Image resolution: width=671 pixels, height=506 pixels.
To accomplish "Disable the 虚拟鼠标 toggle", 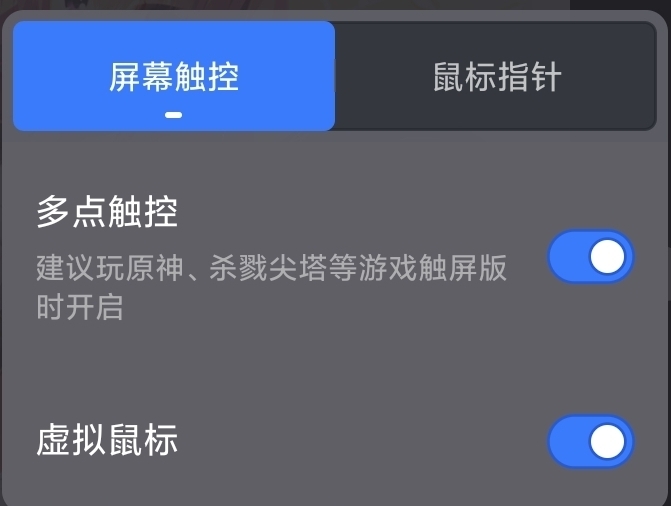I will 590,442.
